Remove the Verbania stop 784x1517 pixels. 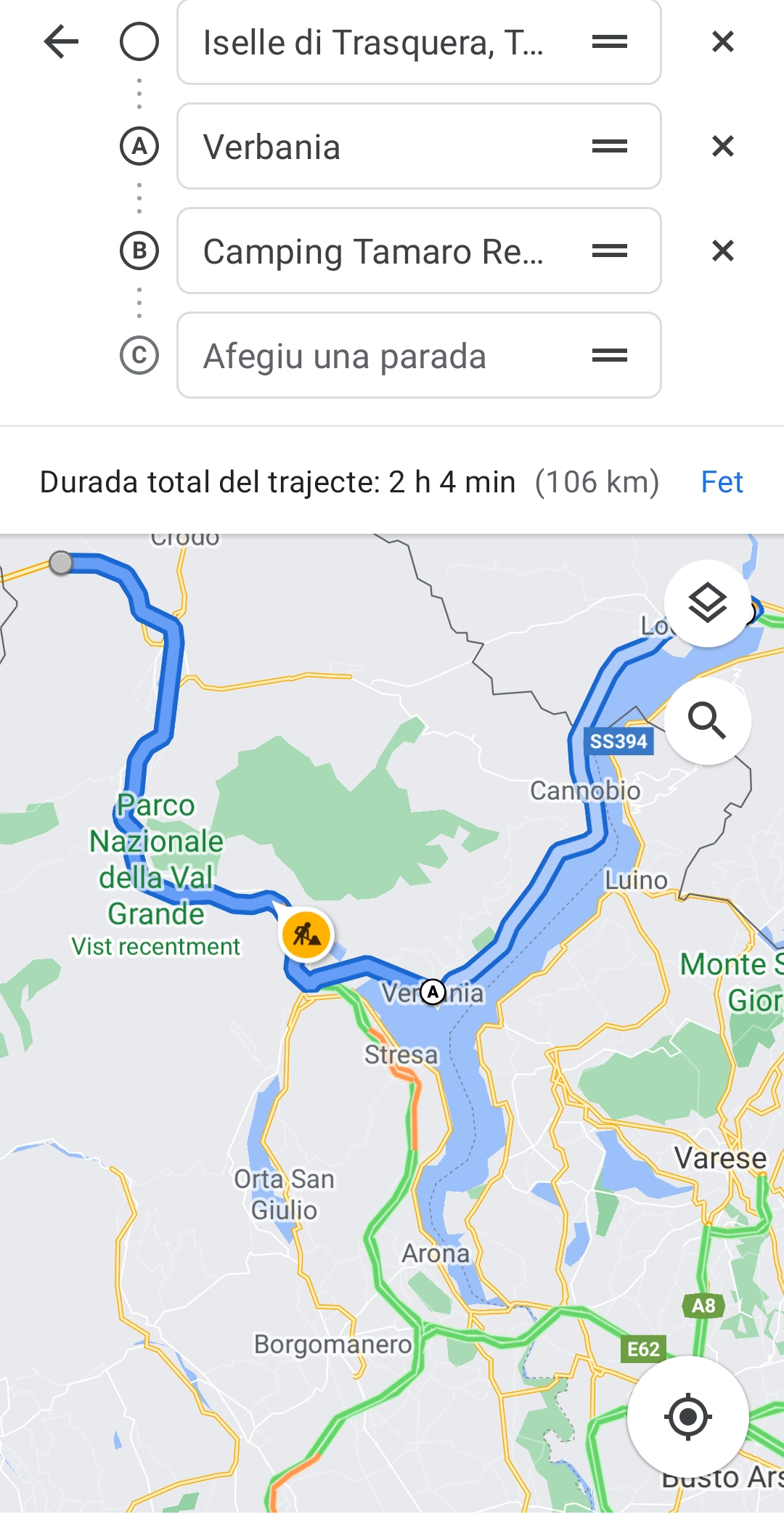tap(722, 147)
